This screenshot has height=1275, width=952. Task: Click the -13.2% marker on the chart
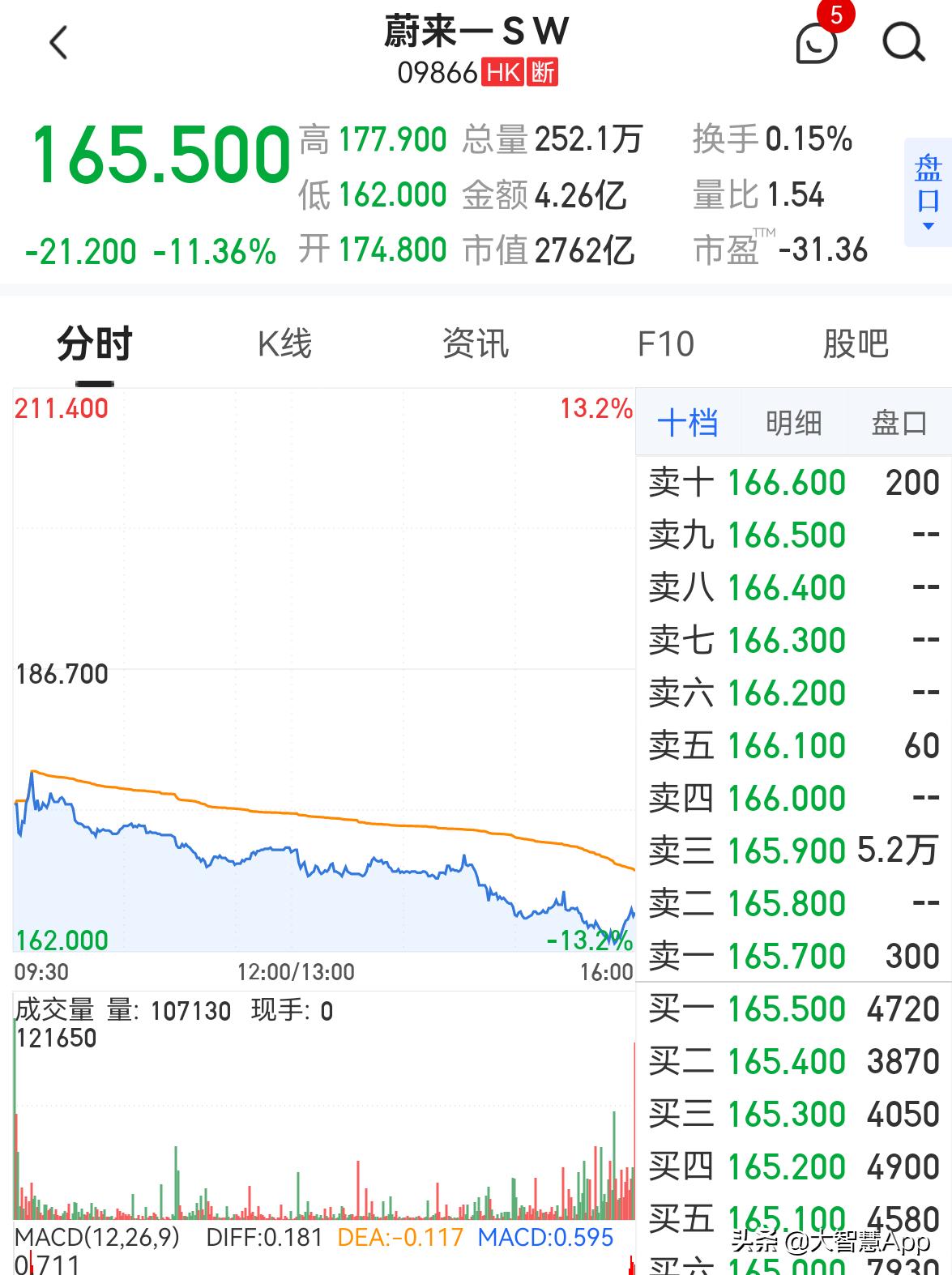(x=588, y=940)
